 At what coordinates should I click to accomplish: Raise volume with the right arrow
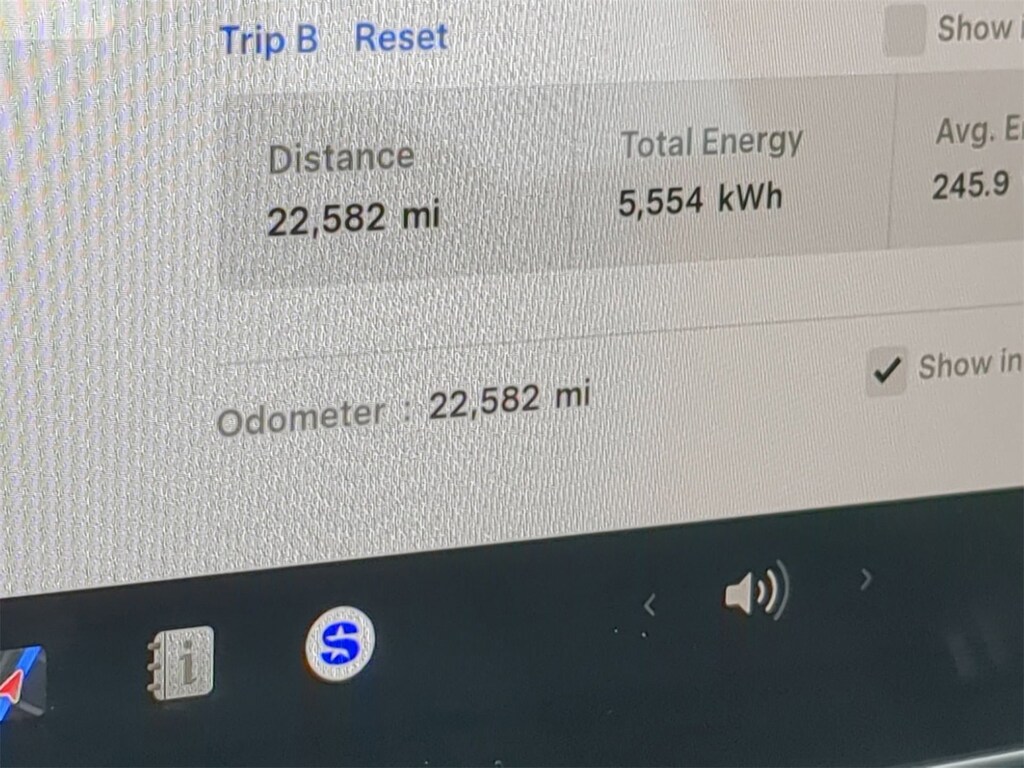coord(866,577)
